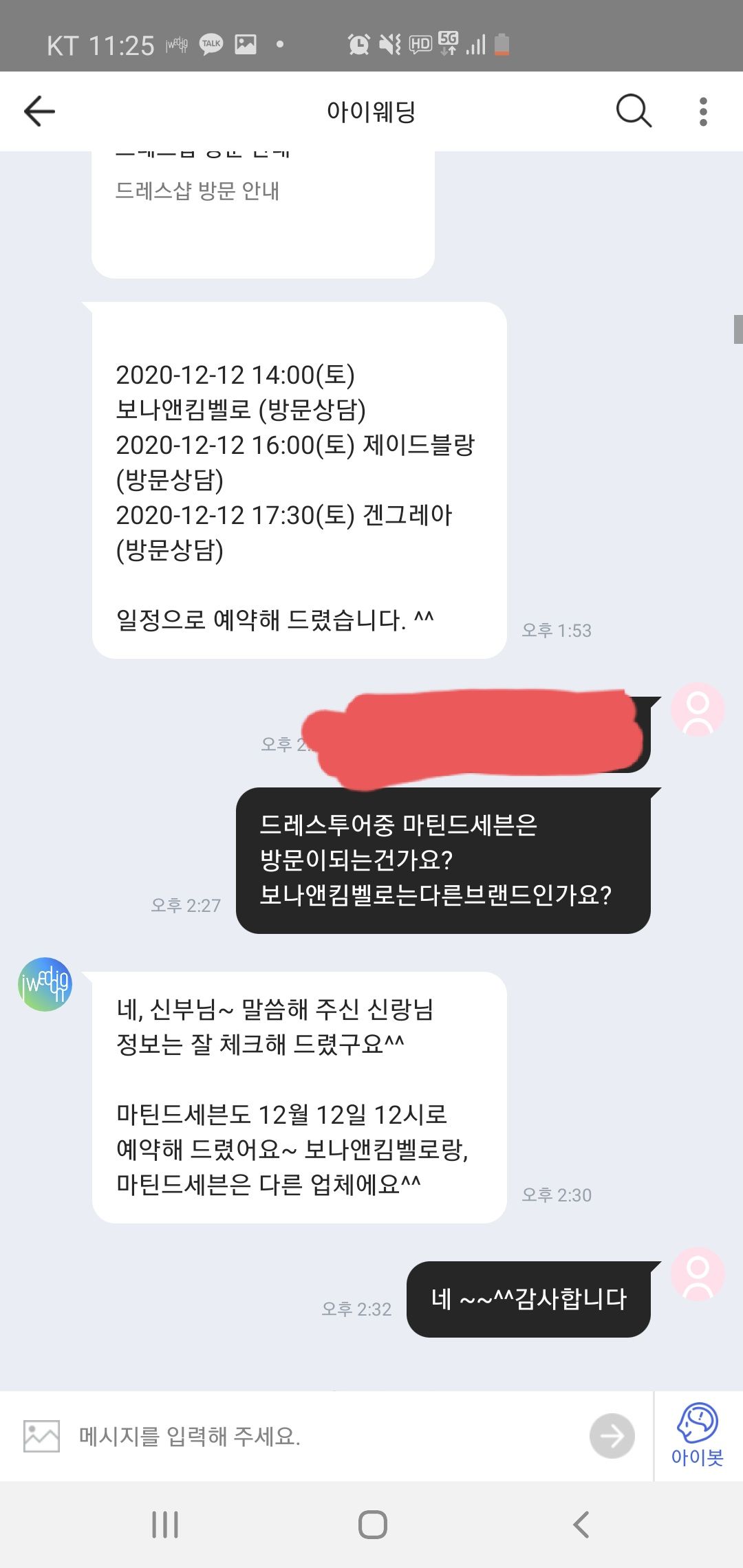Attach an image to the message
Screen dimensions: 743x1568
point(41,1436)
